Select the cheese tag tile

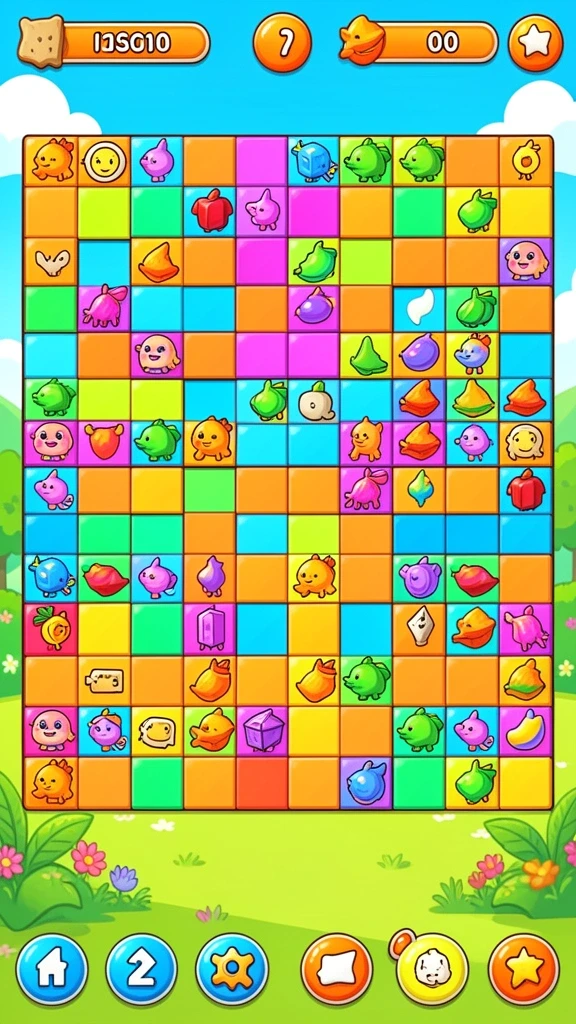pos(103,681)
